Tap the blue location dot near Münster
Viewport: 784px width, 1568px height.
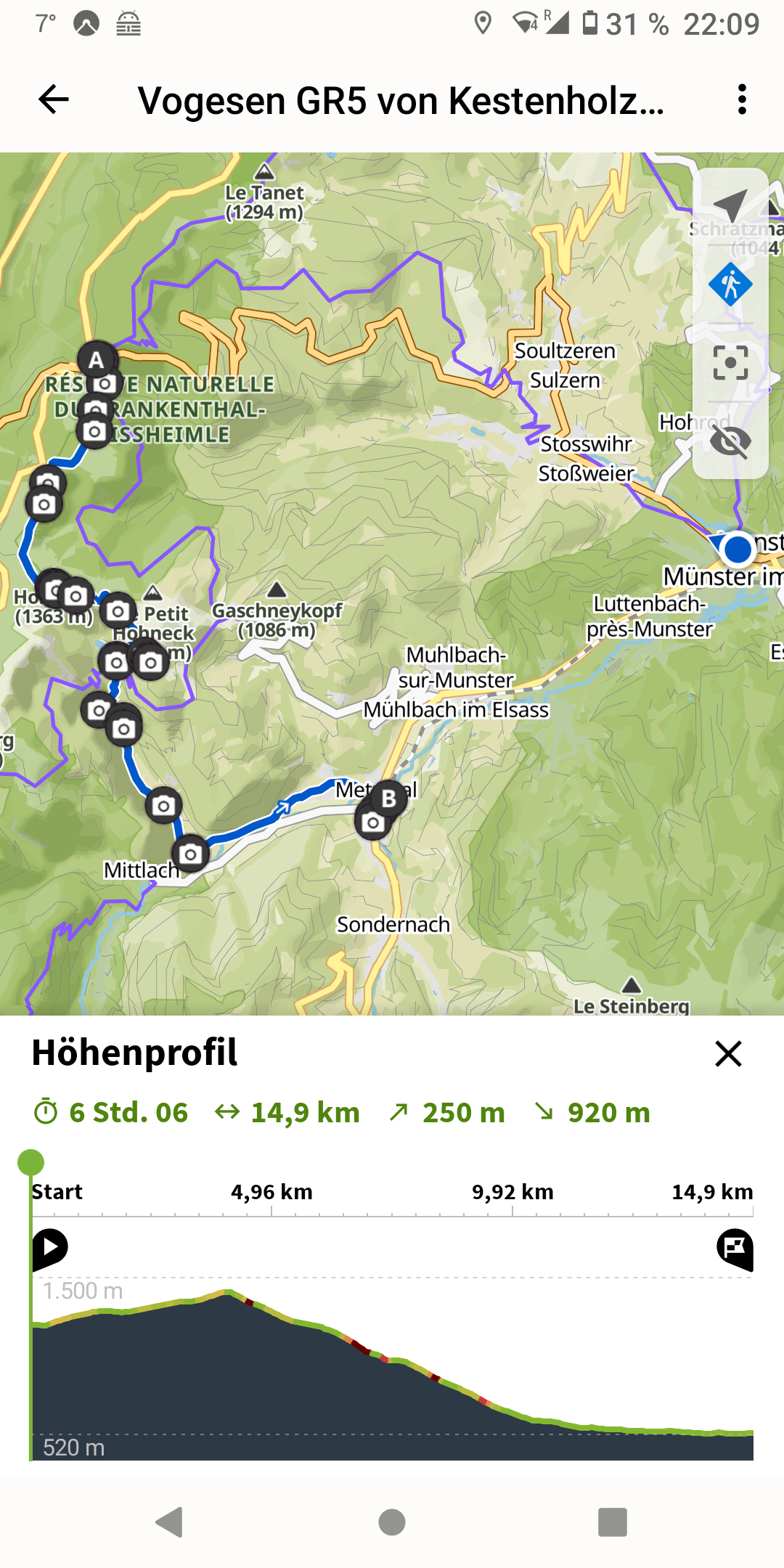click(x=738, y=550)
